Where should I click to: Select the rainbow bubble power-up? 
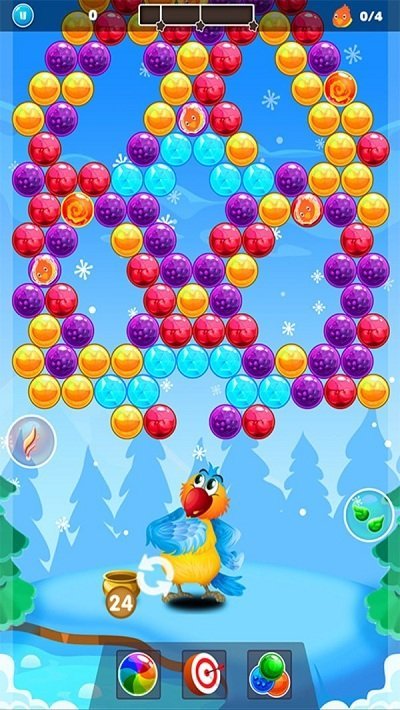138,674
